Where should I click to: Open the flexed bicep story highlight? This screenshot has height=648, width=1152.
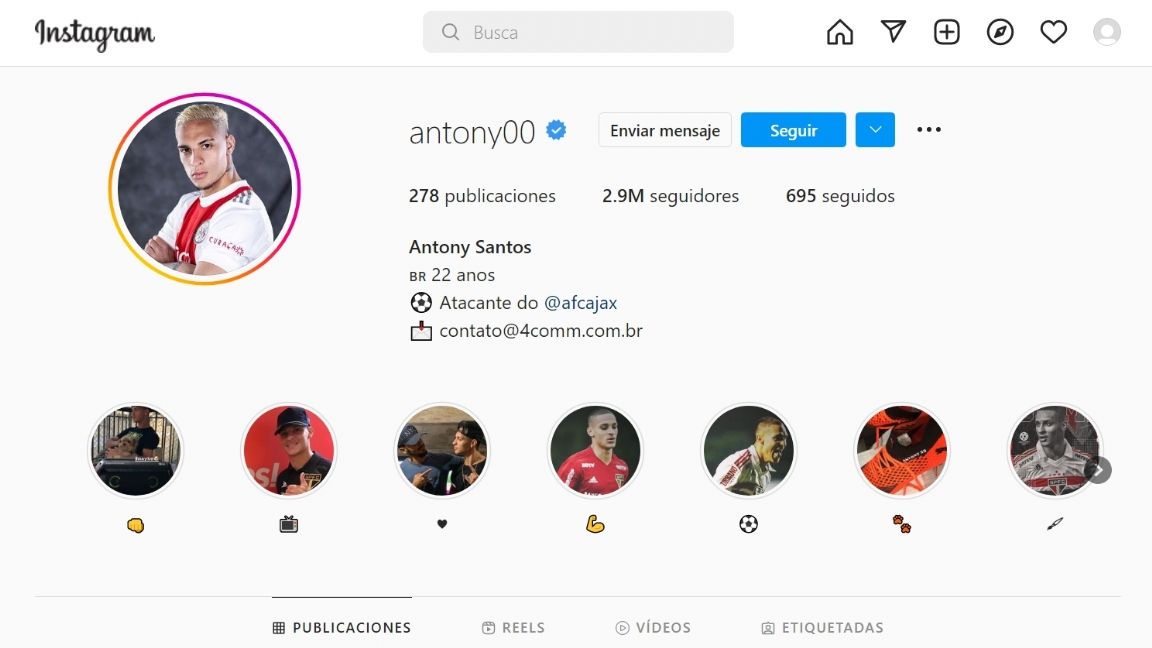(x=595, y=451)
